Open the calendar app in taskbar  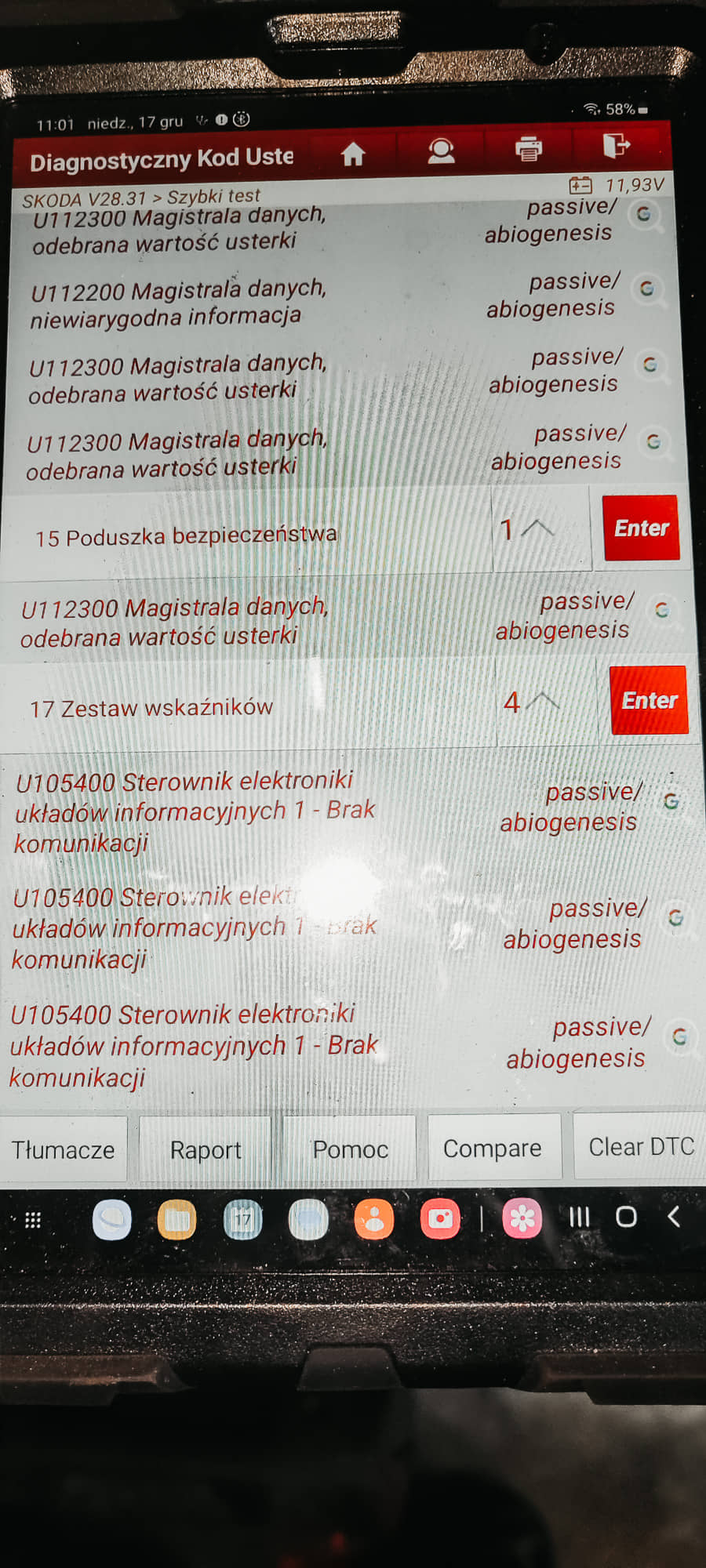click(x=242, y=1220)
